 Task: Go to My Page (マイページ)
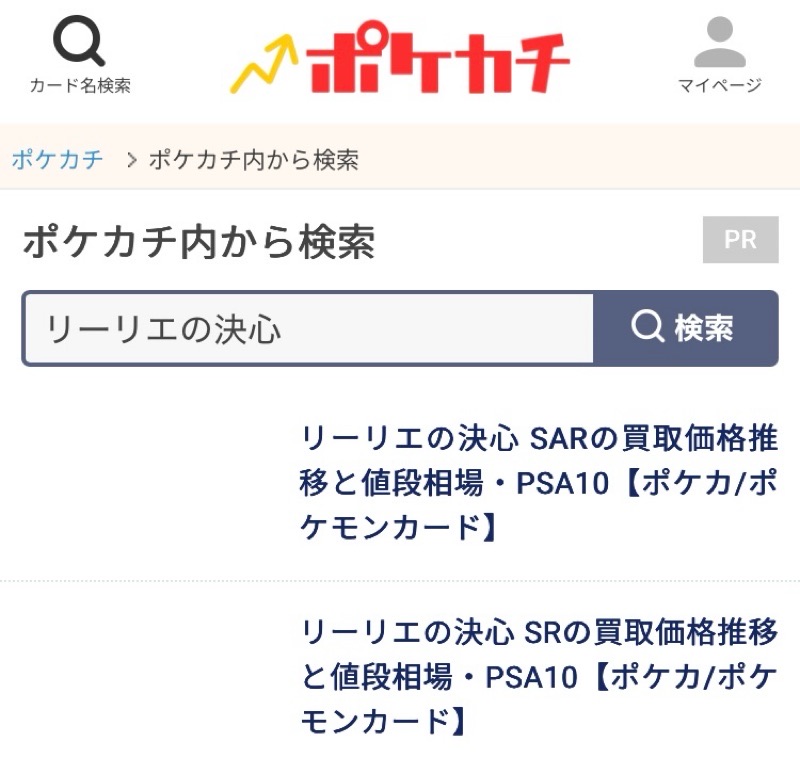[x=719, y=55]
